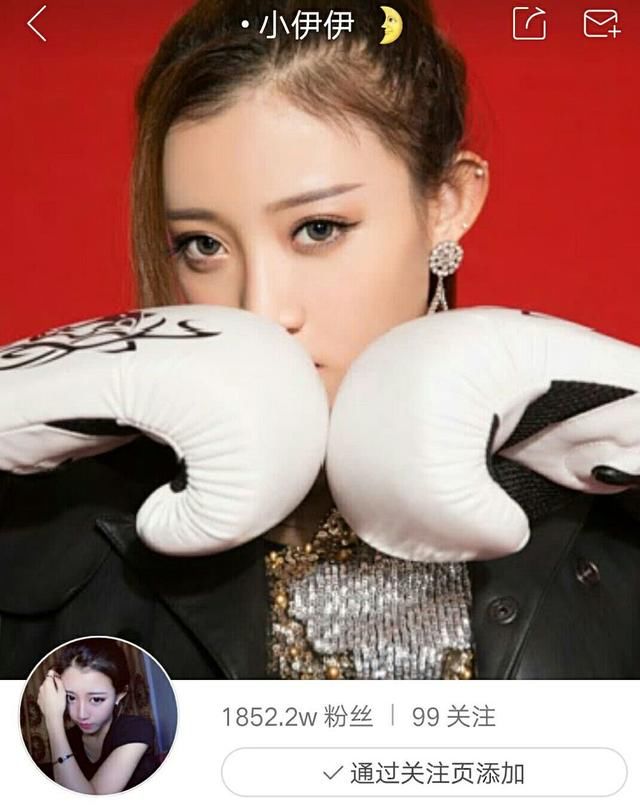The image size is (640, 808).
Task: Open the round profile avatar photo
Action: click(98, 716)
